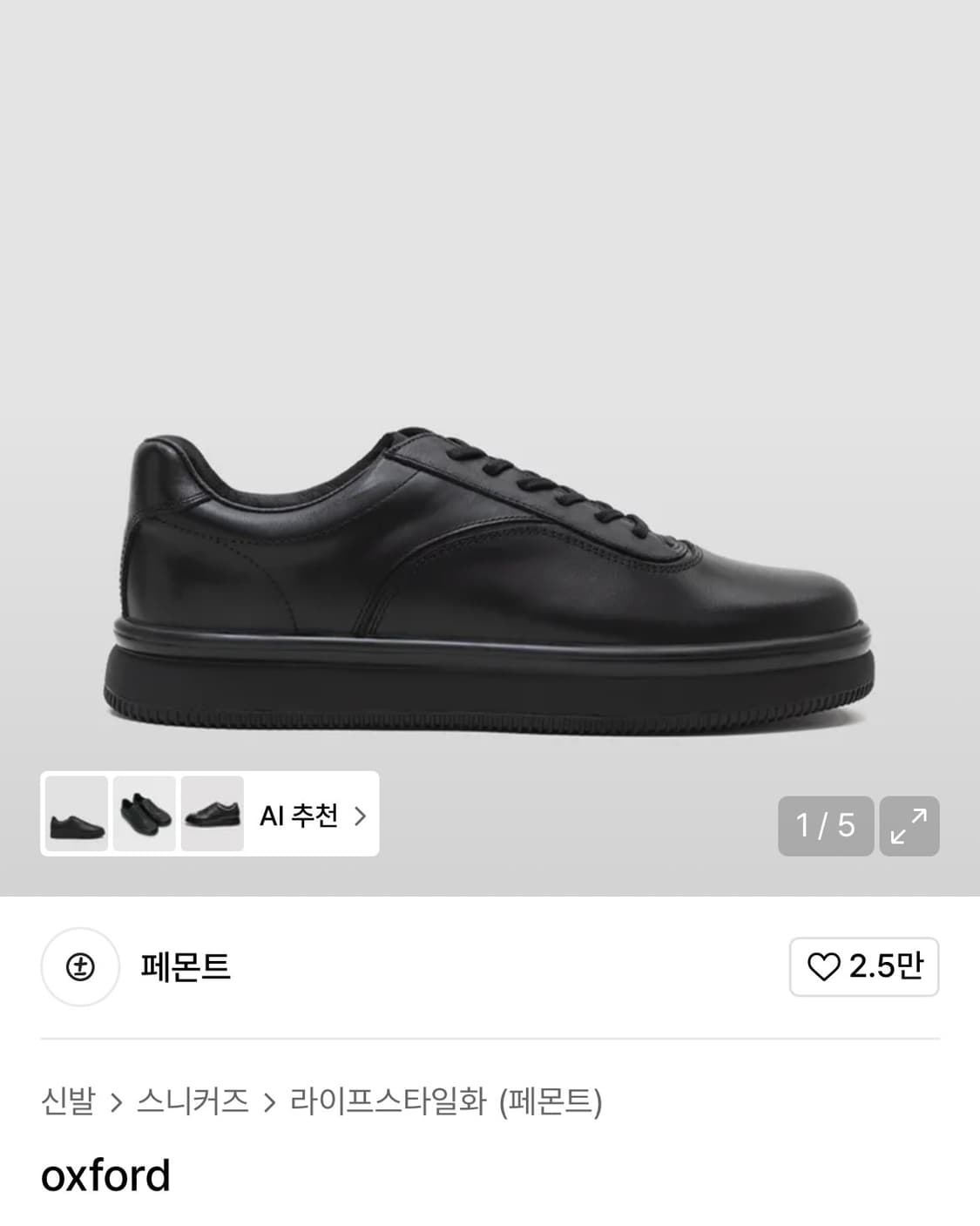Image resolution: width=980 pixels, height=1226 pixels.
Task: Open breadcrumb chevron after 스니커즈
Action: pos(267,1101)
